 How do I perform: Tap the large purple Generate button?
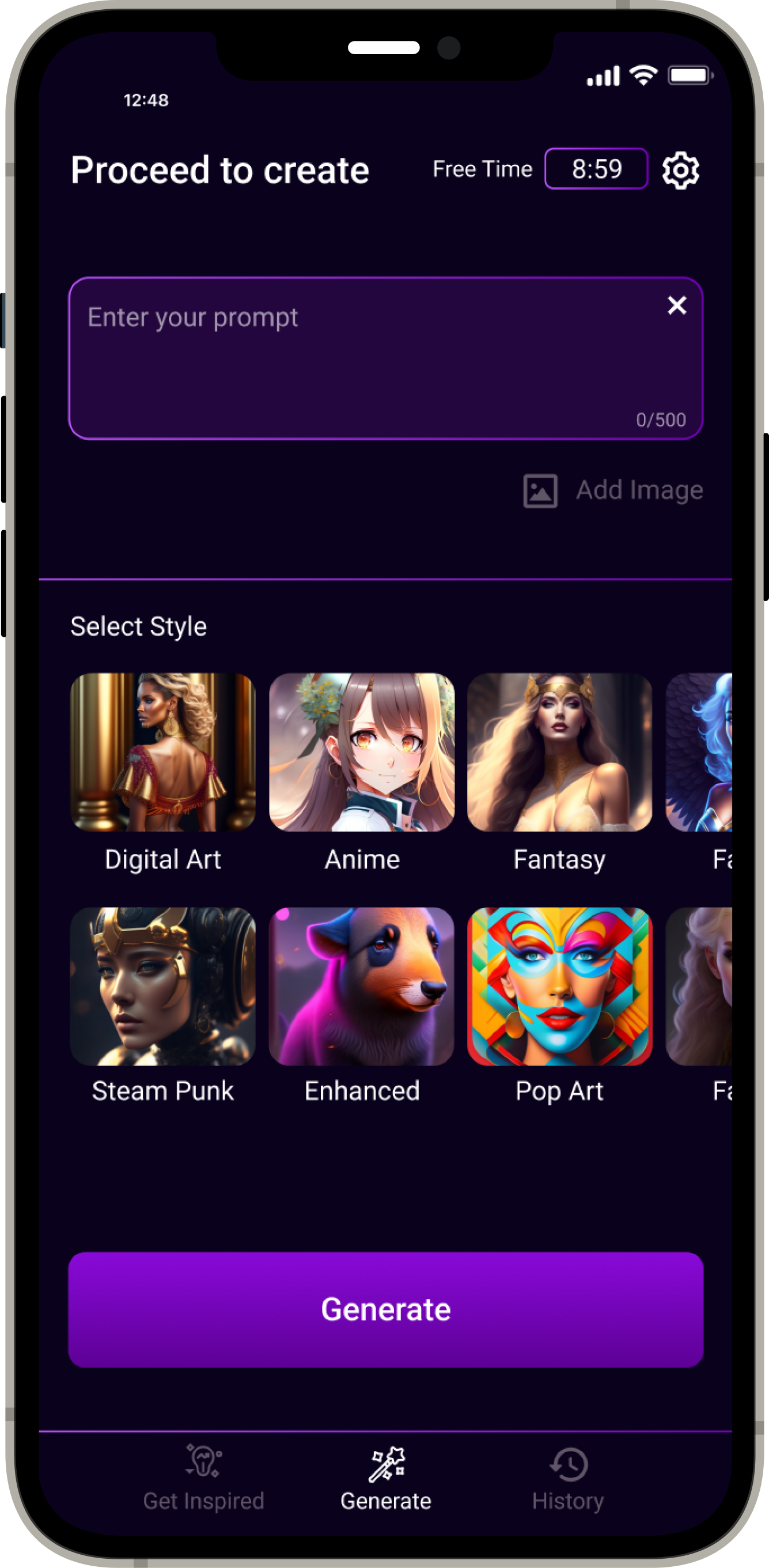(x=386, y=1309)
